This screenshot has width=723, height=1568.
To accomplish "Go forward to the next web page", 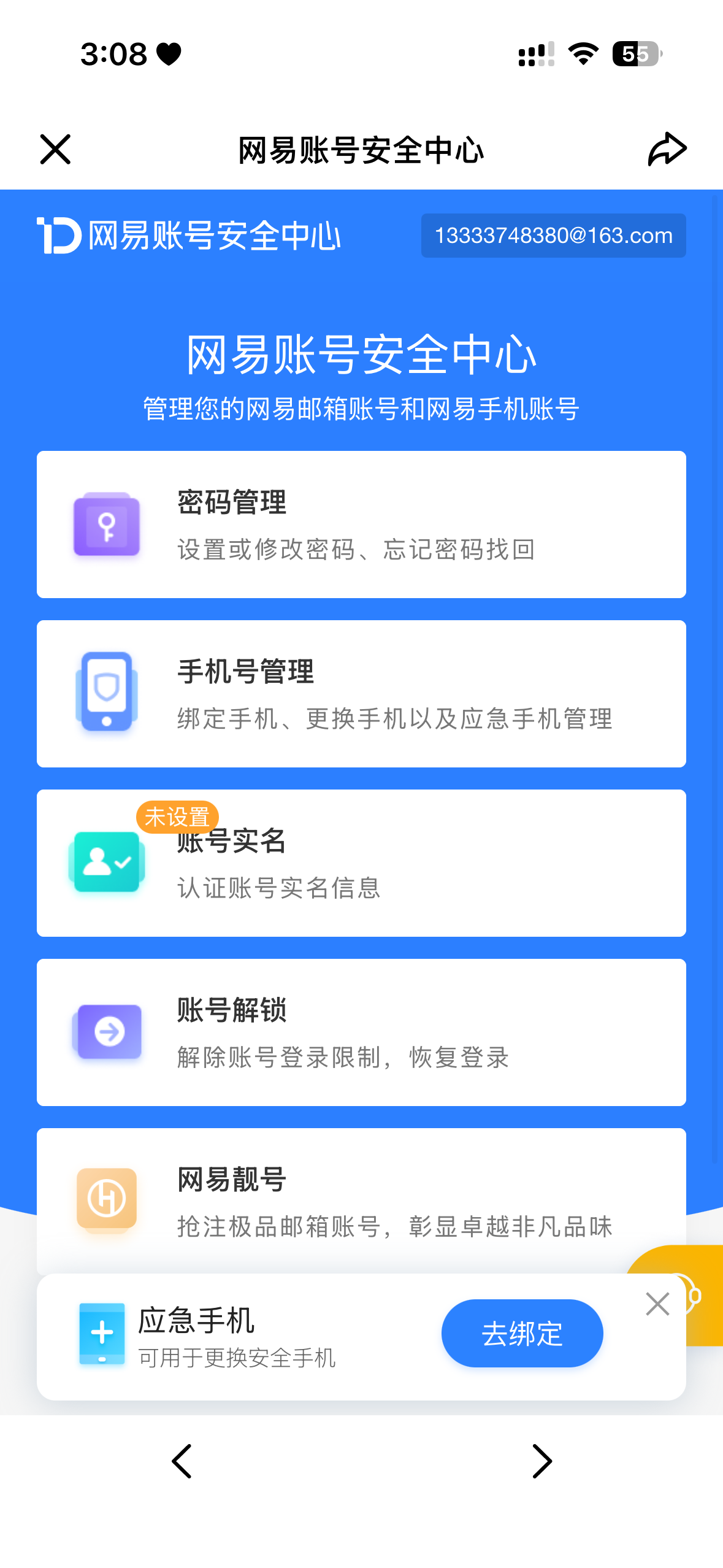I will click(x=542, y=1461).
